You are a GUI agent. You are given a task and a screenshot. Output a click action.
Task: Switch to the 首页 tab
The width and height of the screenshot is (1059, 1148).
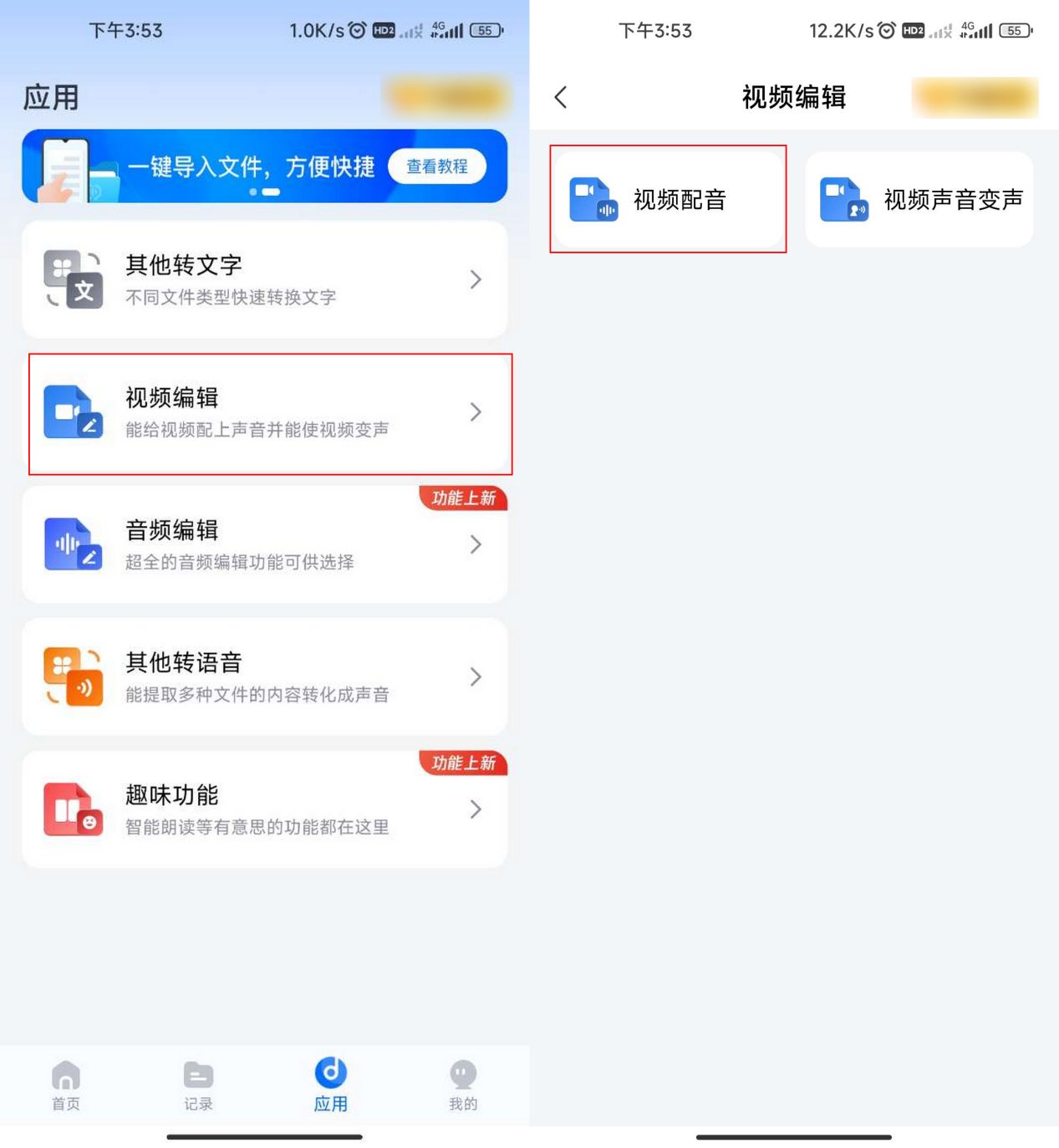66,1085
